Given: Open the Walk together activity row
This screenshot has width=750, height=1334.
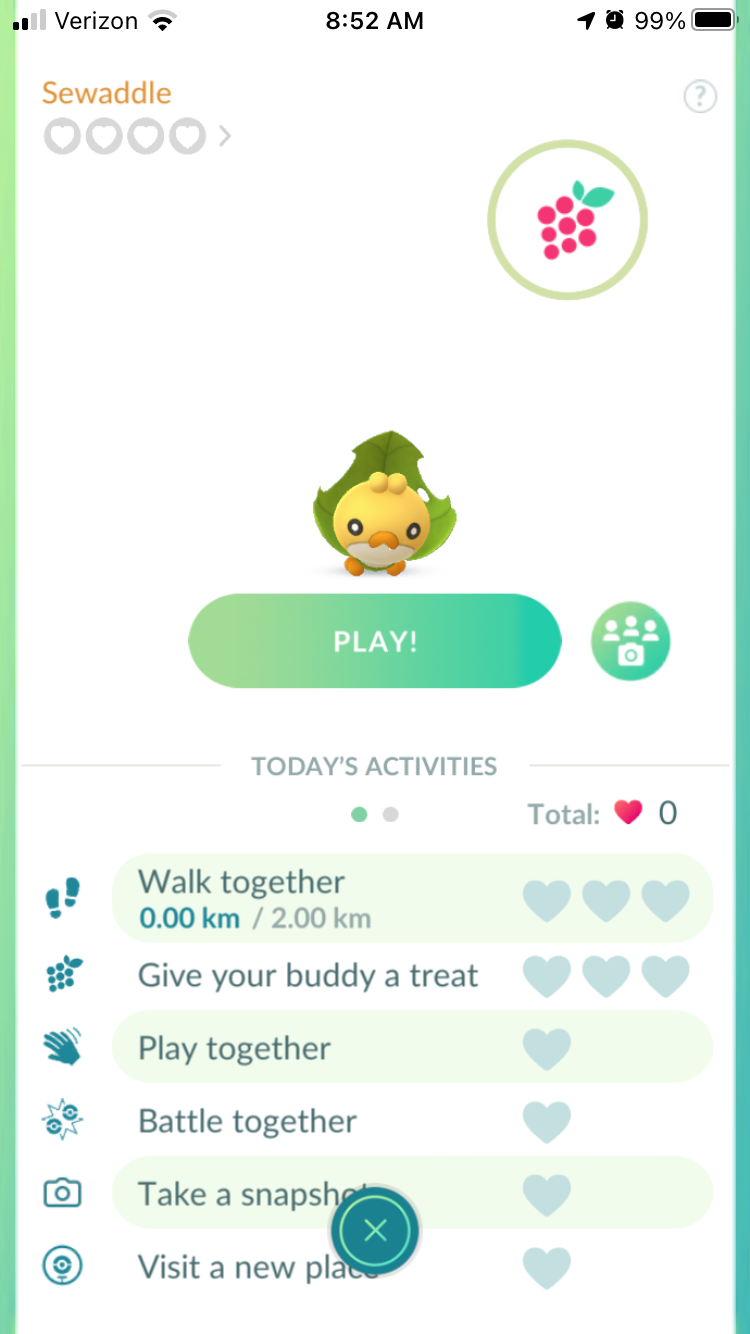Looking at the screenshot, I should (x=412, y=898).
